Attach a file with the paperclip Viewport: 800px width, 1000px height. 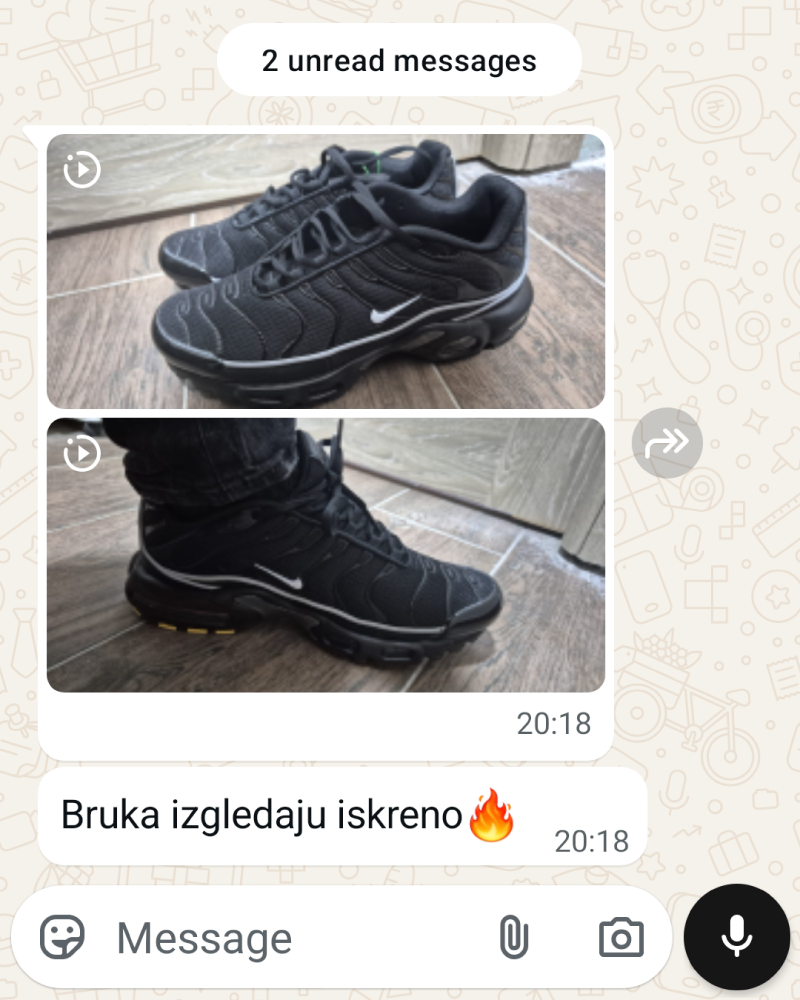pyautogui.click(x=513, y=938)
